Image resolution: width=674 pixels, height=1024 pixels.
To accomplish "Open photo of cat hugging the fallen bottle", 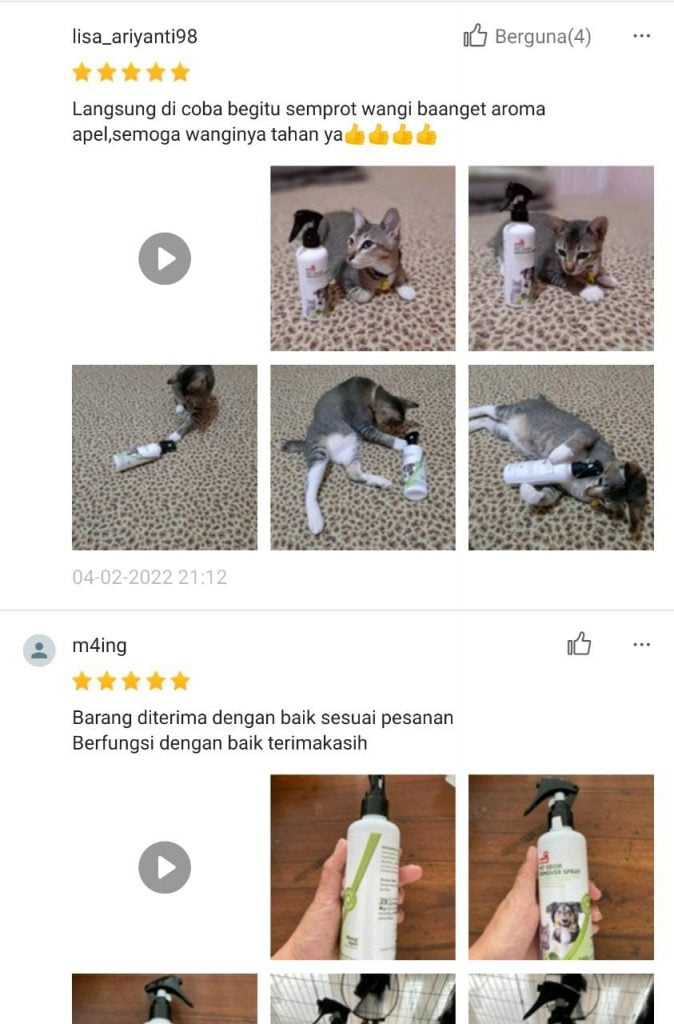I will point(560,457).
